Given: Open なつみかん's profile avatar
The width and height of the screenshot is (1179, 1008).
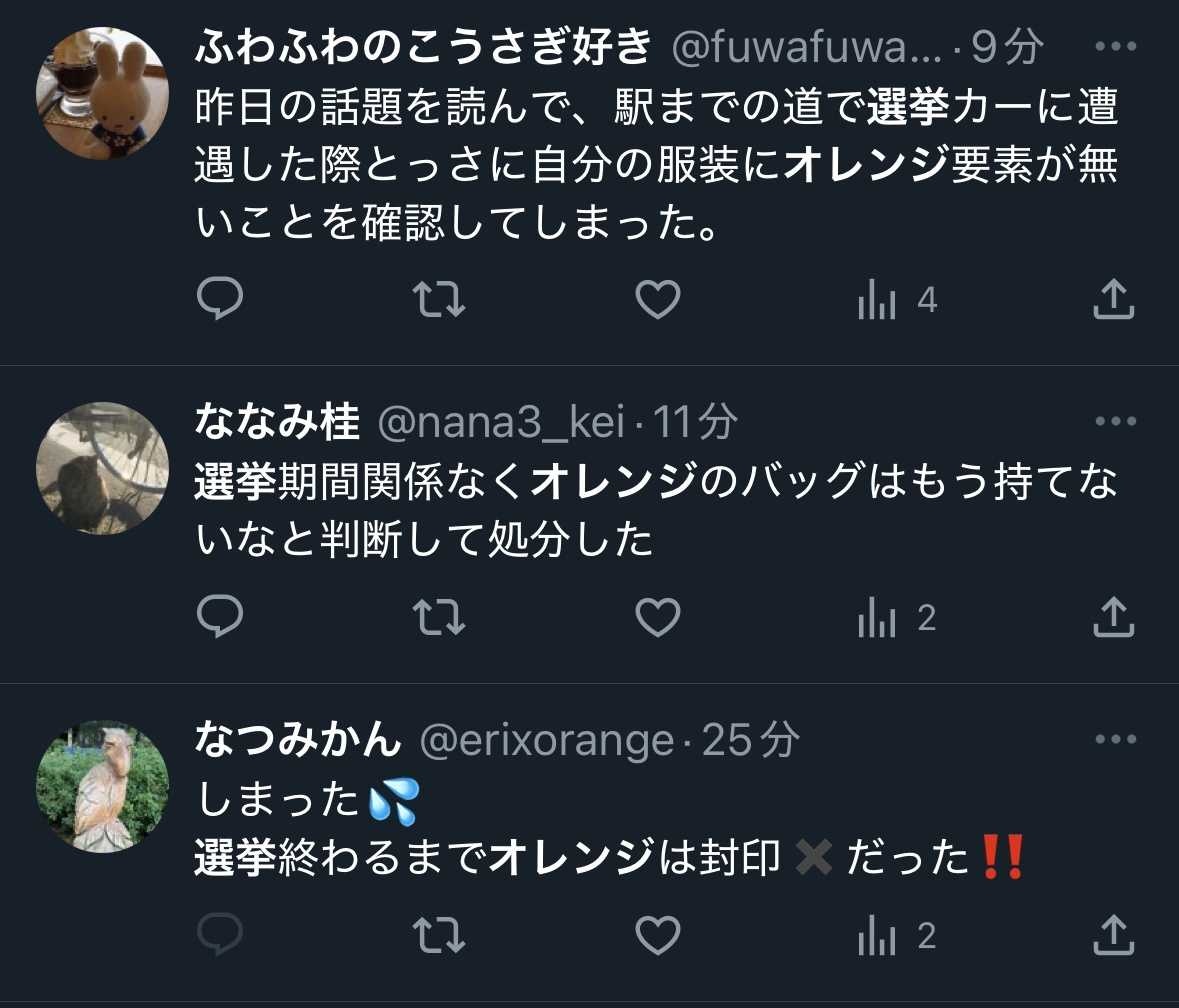Looking at the screenshot, I should 102,786.
